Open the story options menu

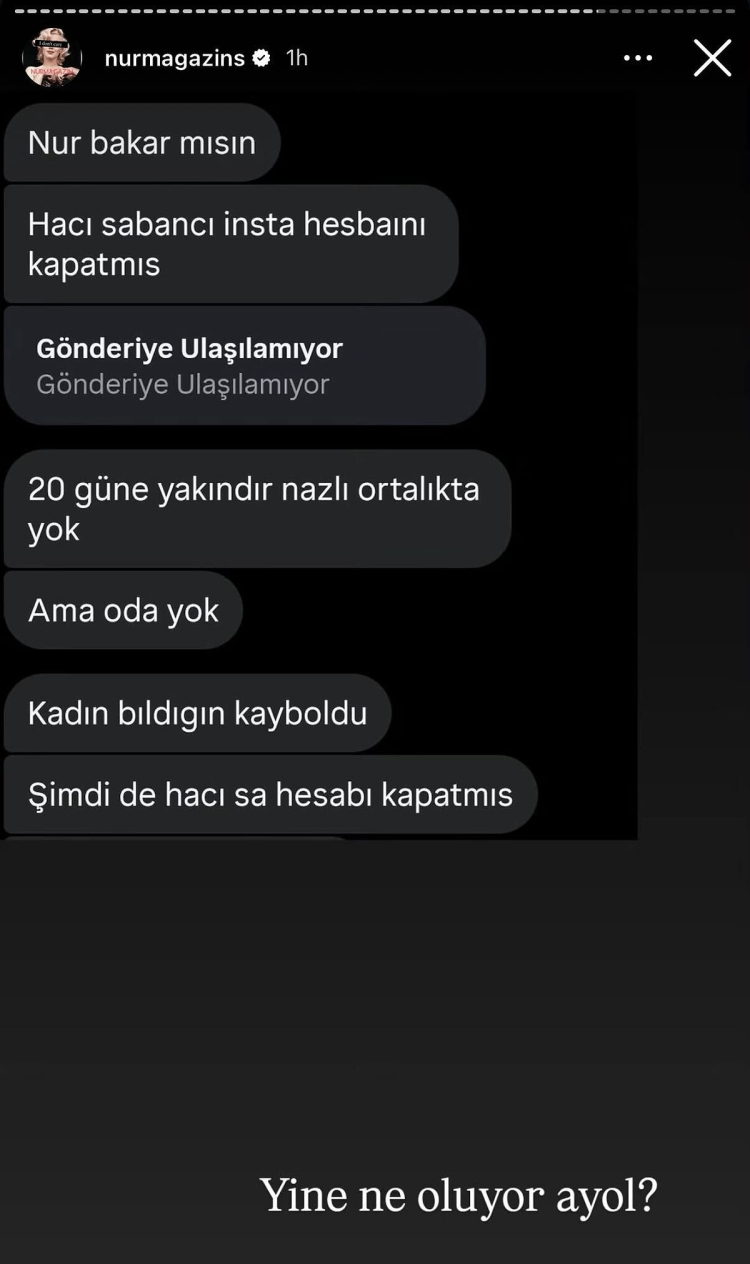click(637, 58)
